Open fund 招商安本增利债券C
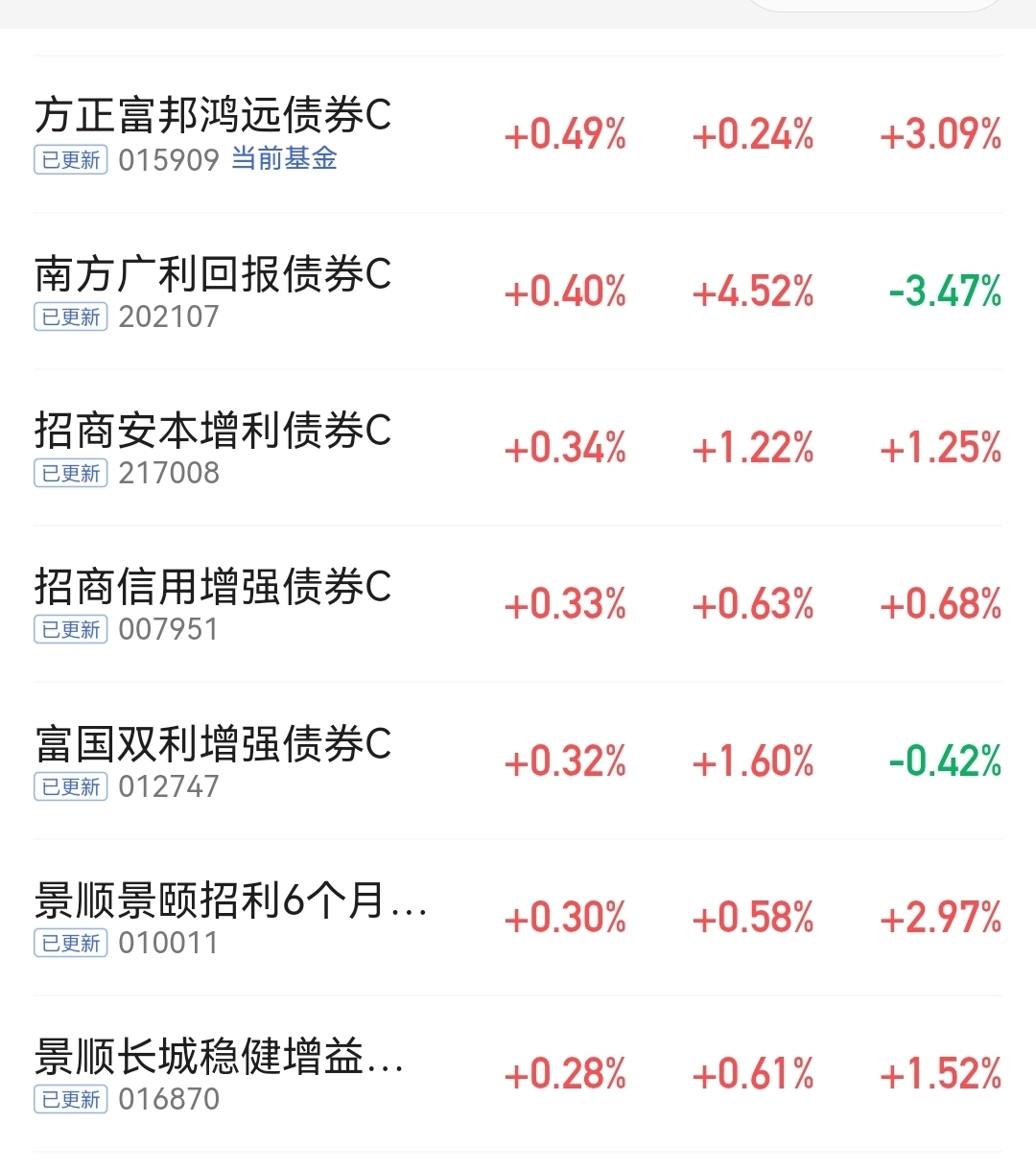Viewport: 1036px width, 1169px height. pyautogui.click(x=518, y=448)
